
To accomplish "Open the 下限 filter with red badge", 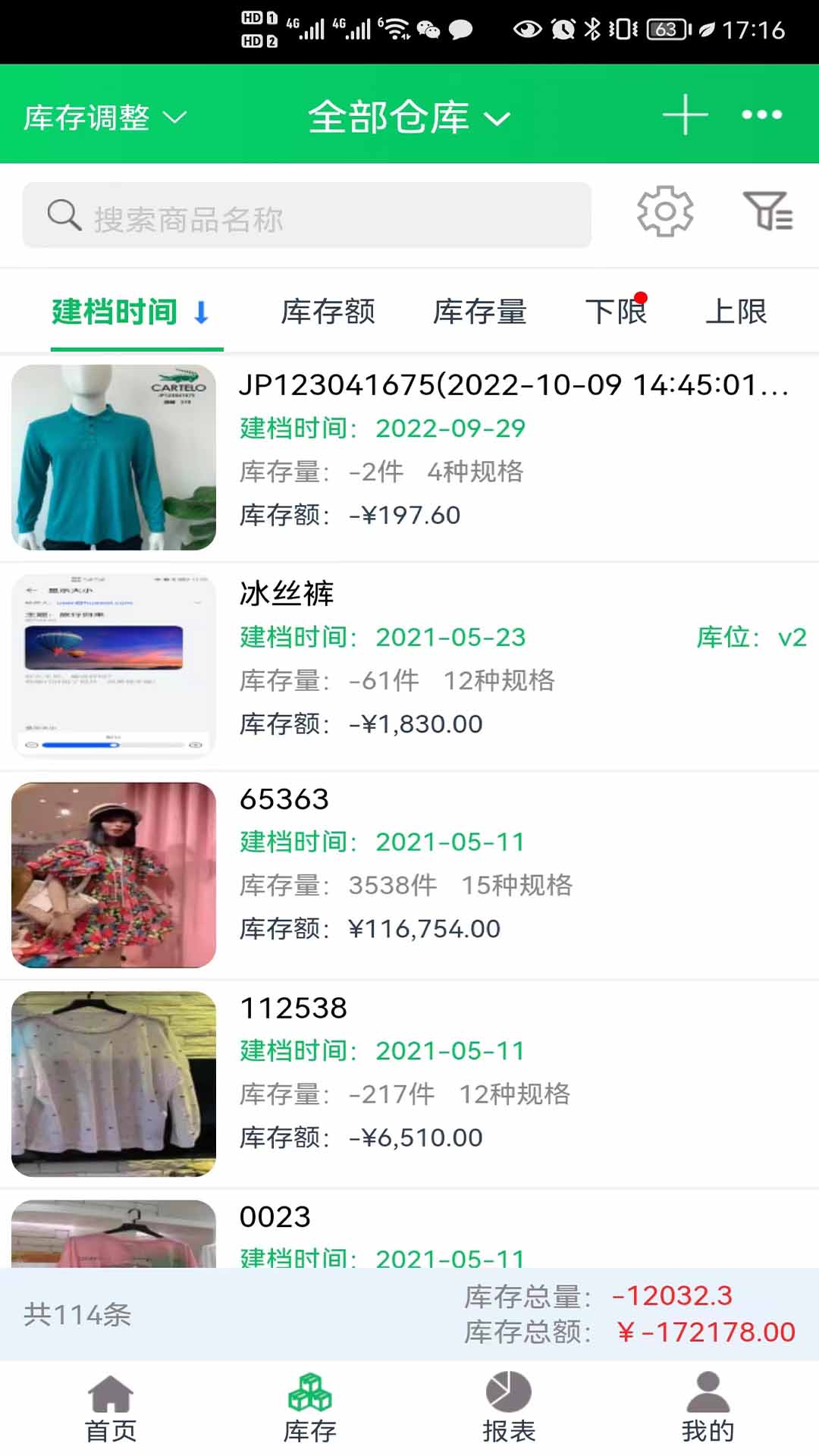I will click(x=618, y=312).
